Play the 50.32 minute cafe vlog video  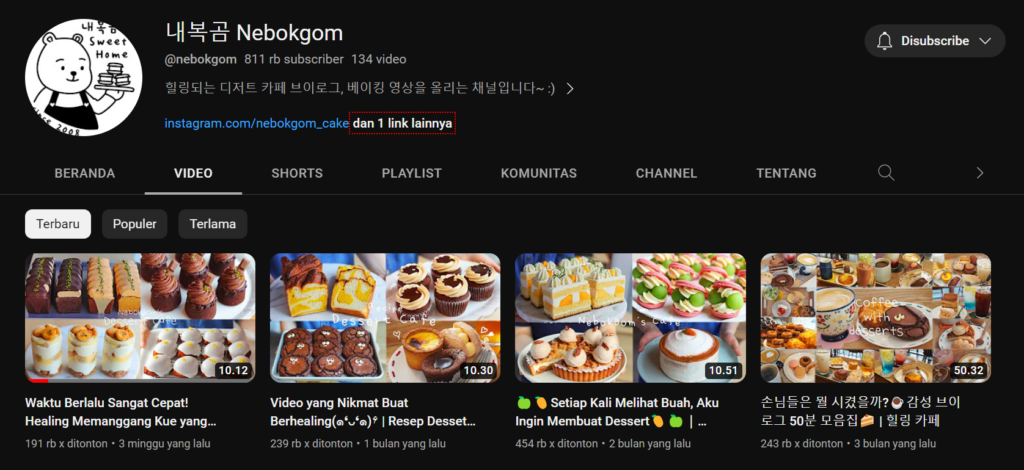click(875, 318)
